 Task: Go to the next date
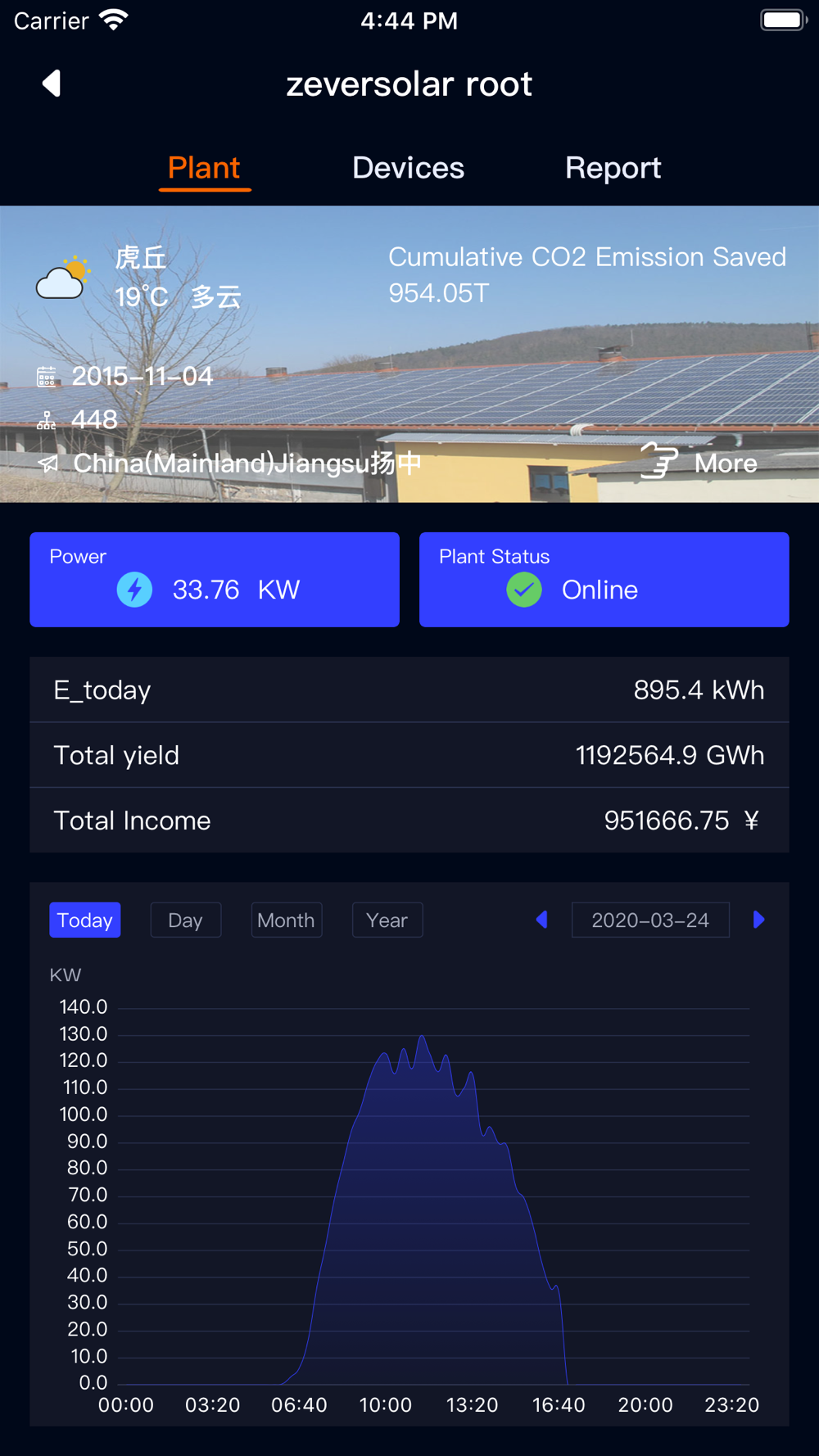point(758,920)
